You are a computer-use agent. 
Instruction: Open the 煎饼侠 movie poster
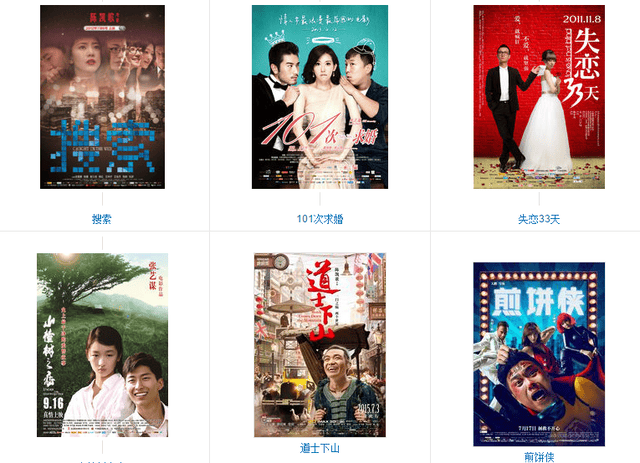coord(538,355)
